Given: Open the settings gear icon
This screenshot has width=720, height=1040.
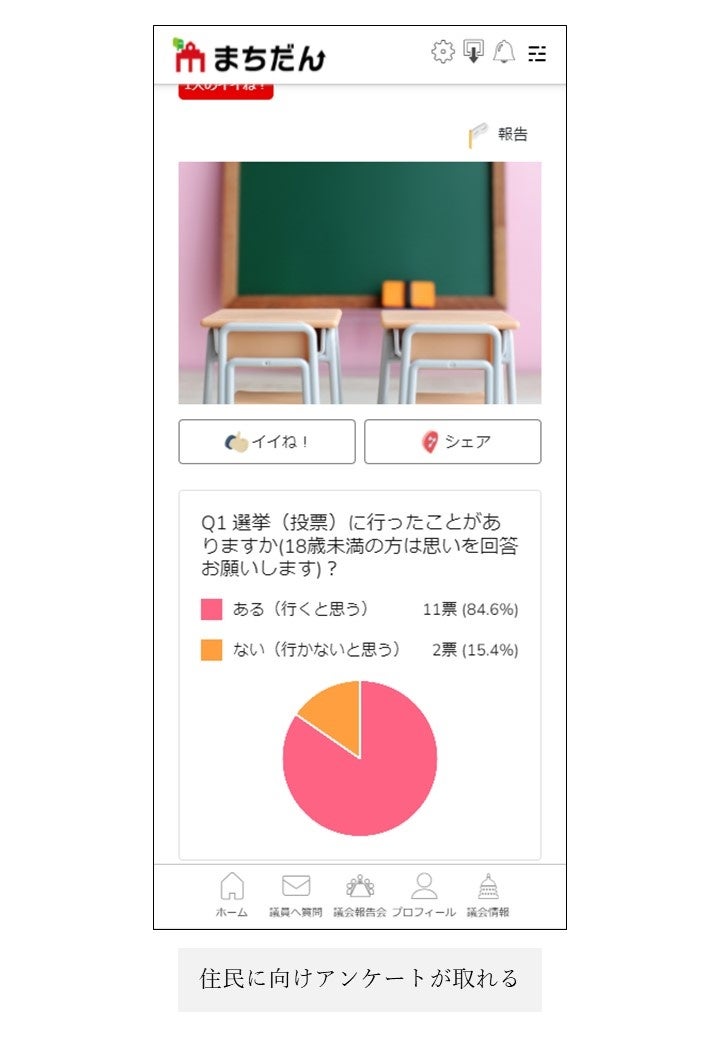Looking at the screenshot, I should [443, 52].
